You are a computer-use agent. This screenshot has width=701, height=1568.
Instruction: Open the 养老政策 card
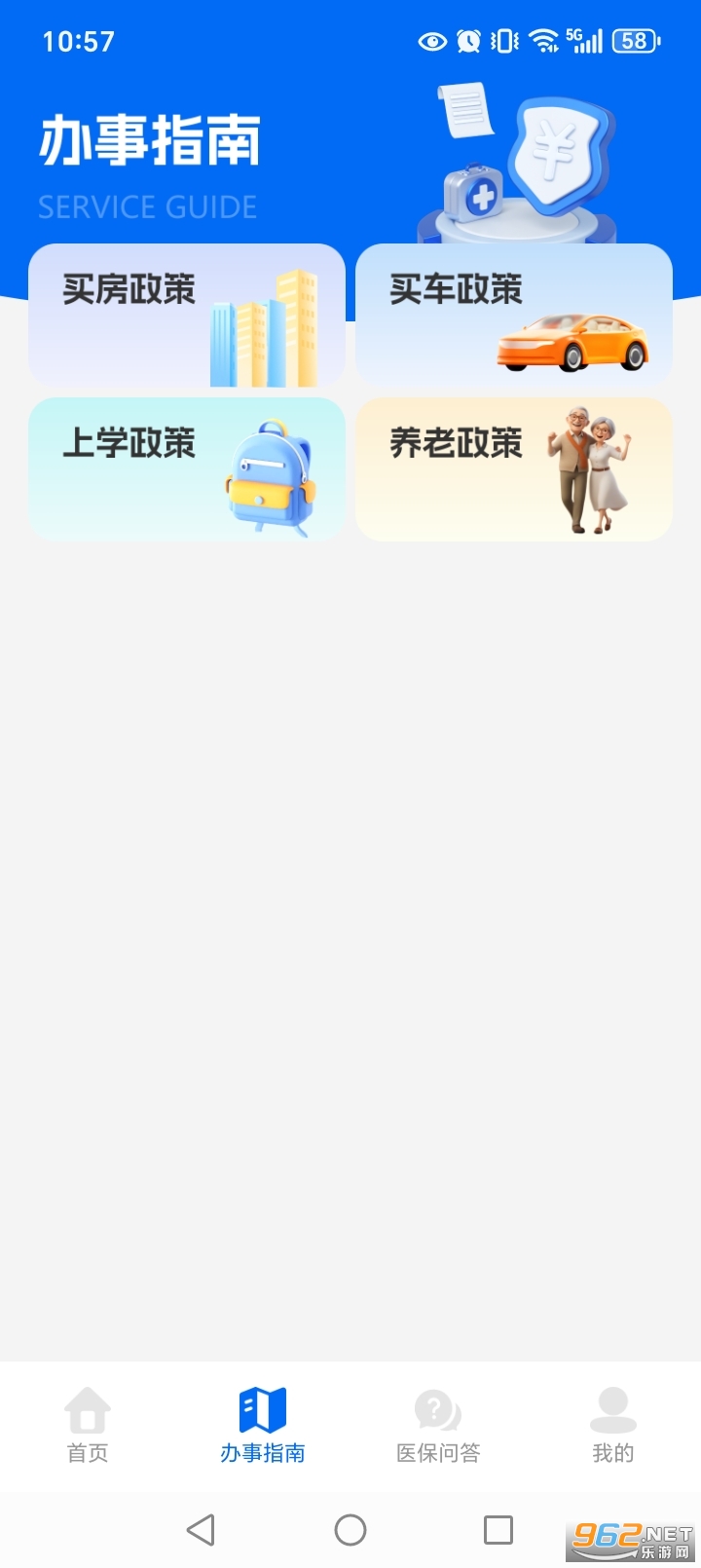[x=513, y=467]
